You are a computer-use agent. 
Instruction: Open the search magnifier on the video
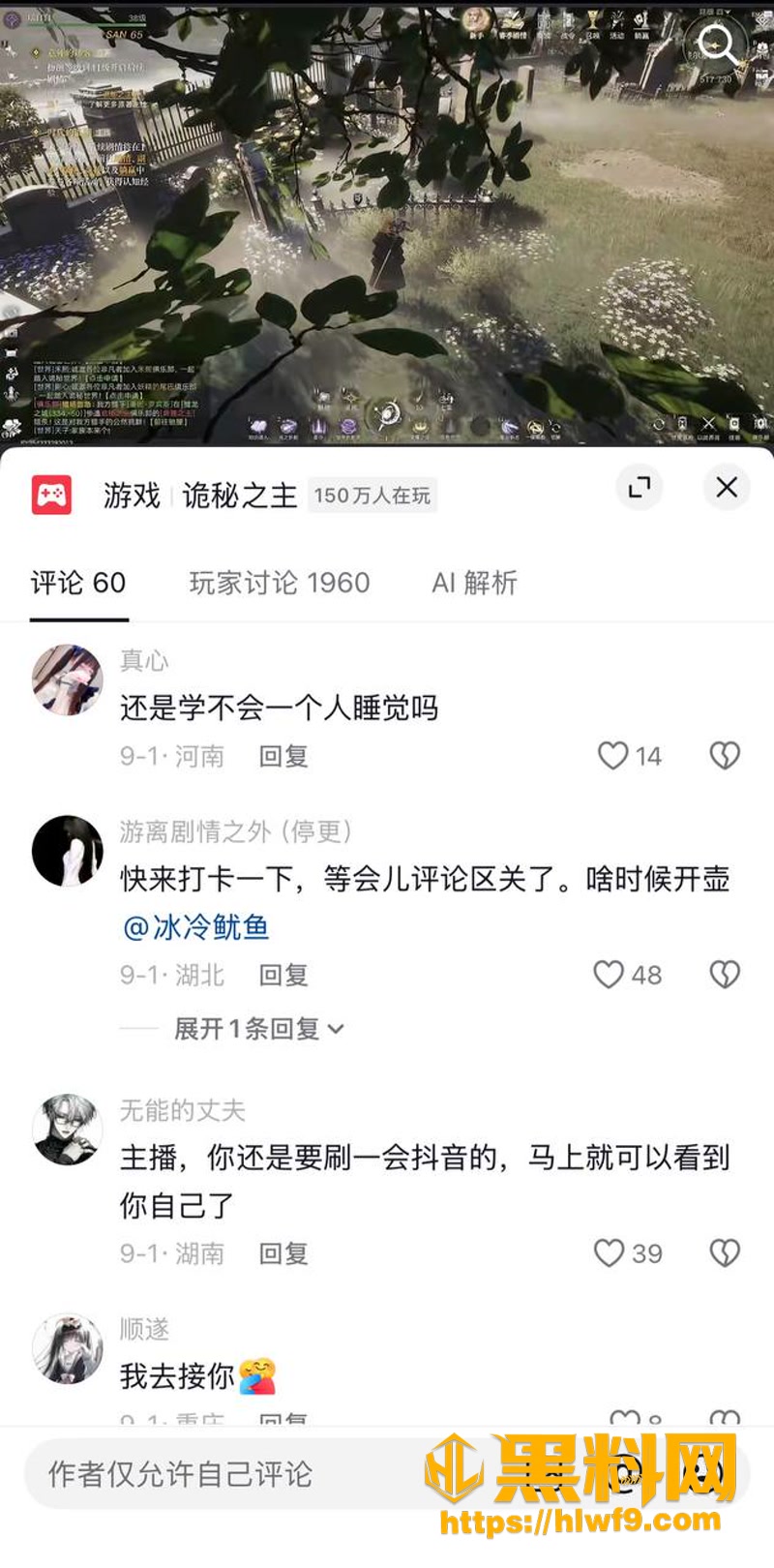coord(717,43)
